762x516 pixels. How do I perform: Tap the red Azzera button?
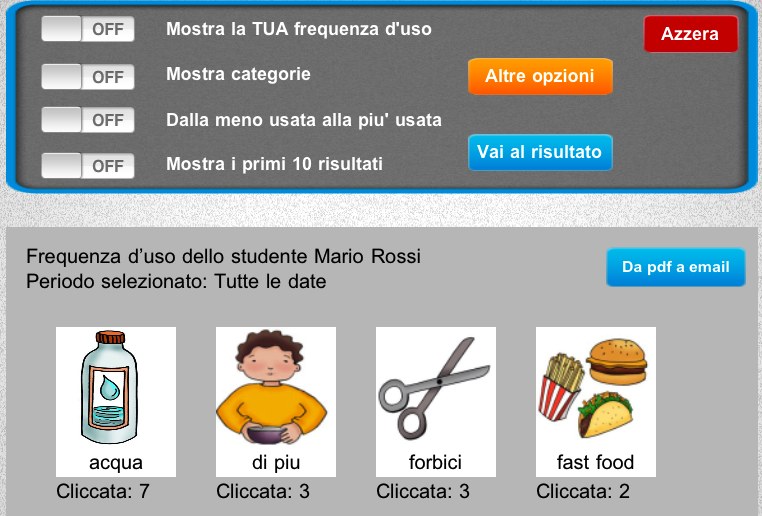(690, 34)
